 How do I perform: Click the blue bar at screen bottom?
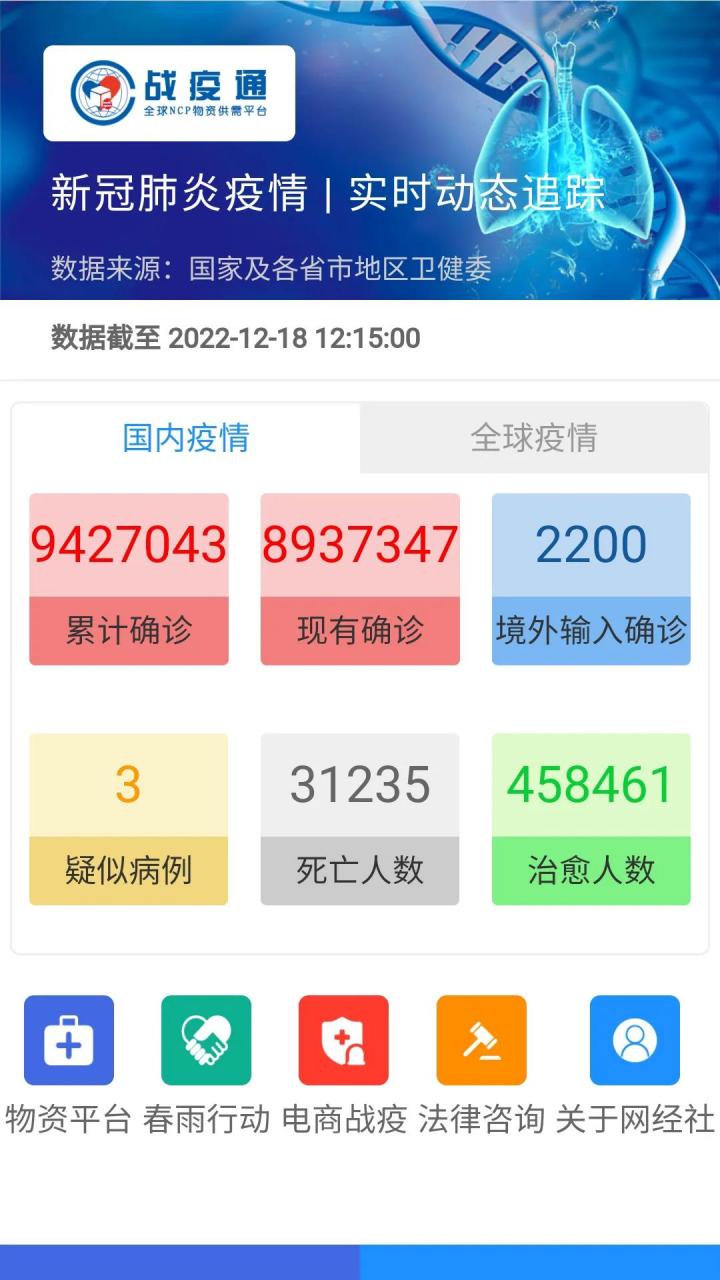(360, 1265)
